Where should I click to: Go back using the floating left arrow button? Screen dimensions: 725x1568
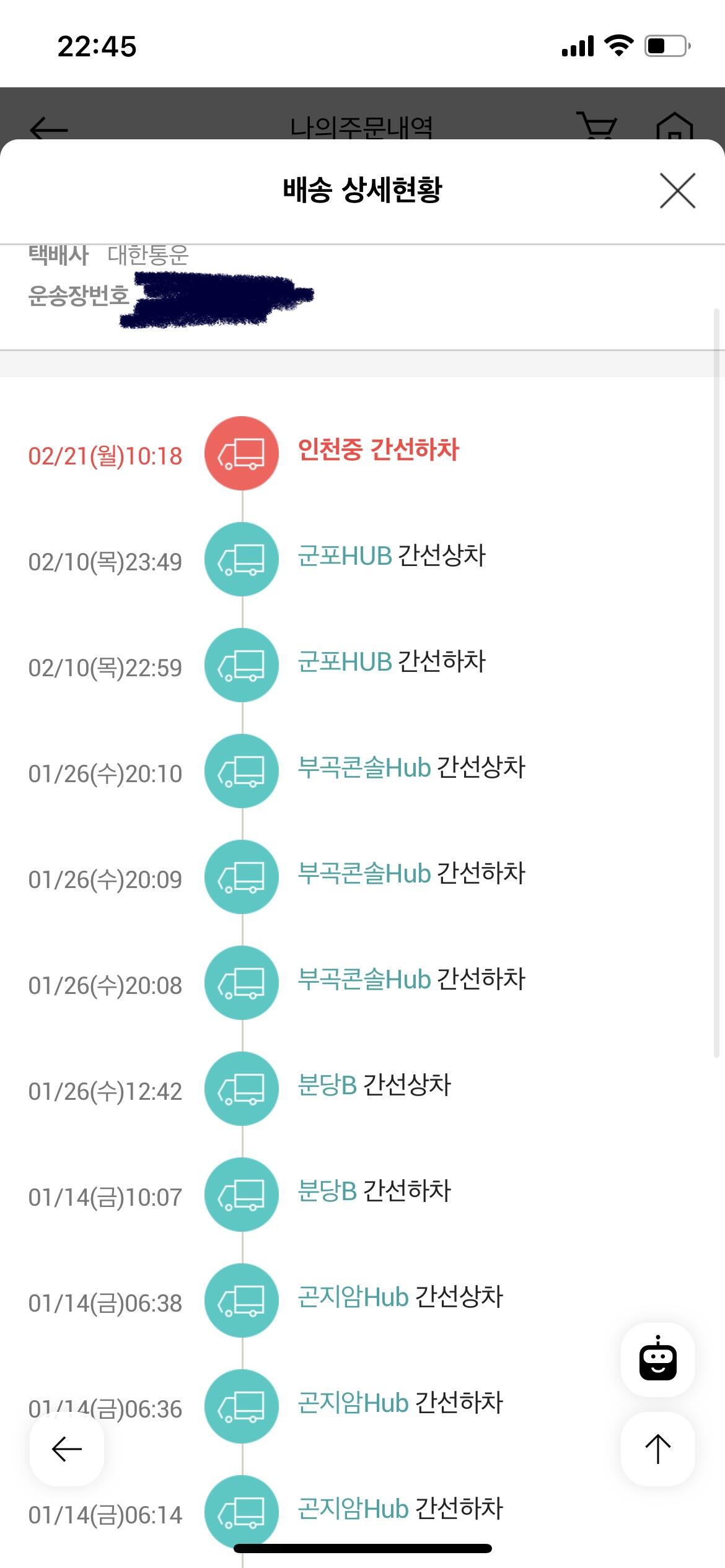[x=67, y=1448]
